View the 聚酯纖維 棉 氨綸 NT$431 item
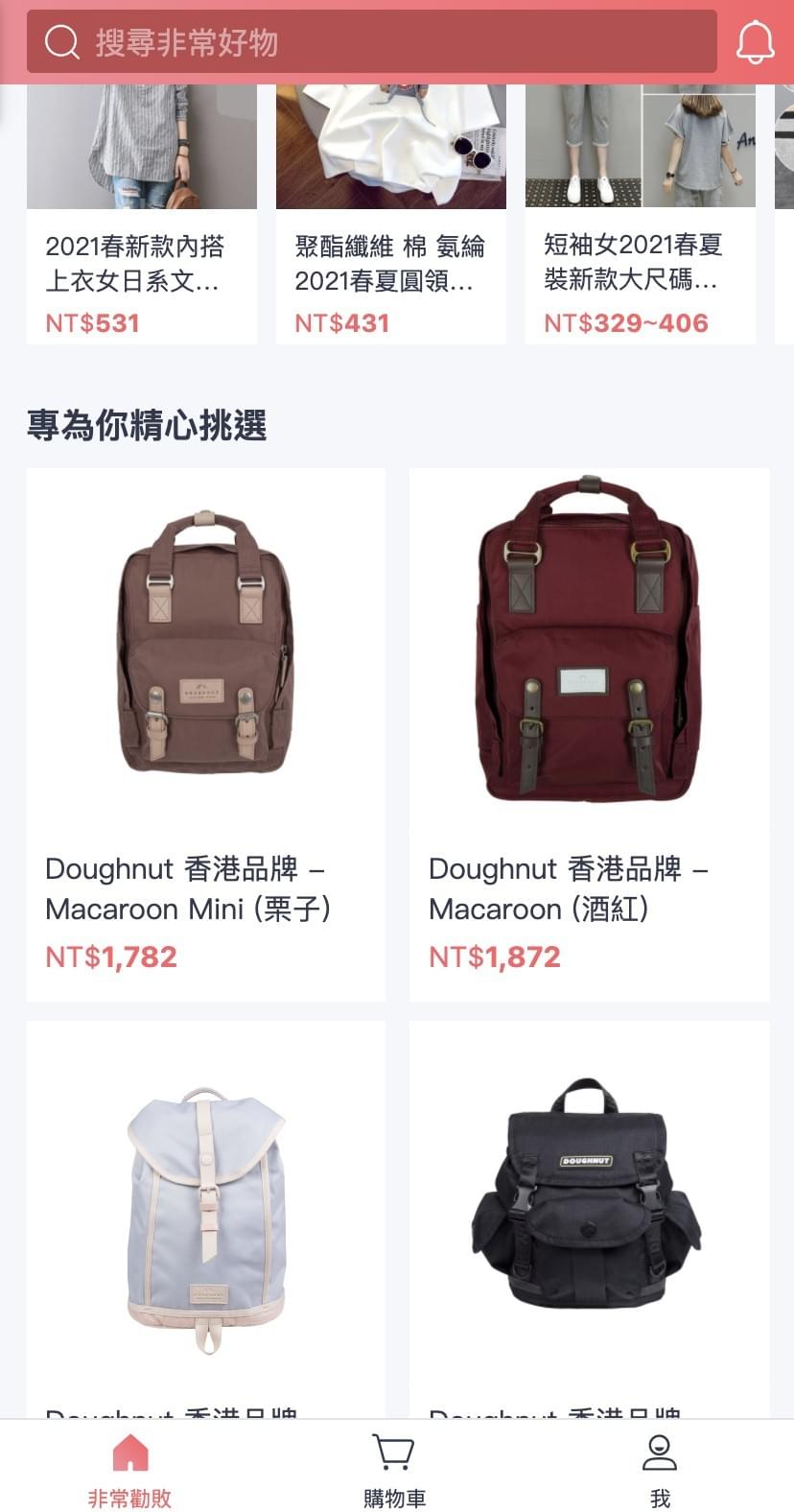The width and height of the screenshot is (794, 1512). pos(391,214)
